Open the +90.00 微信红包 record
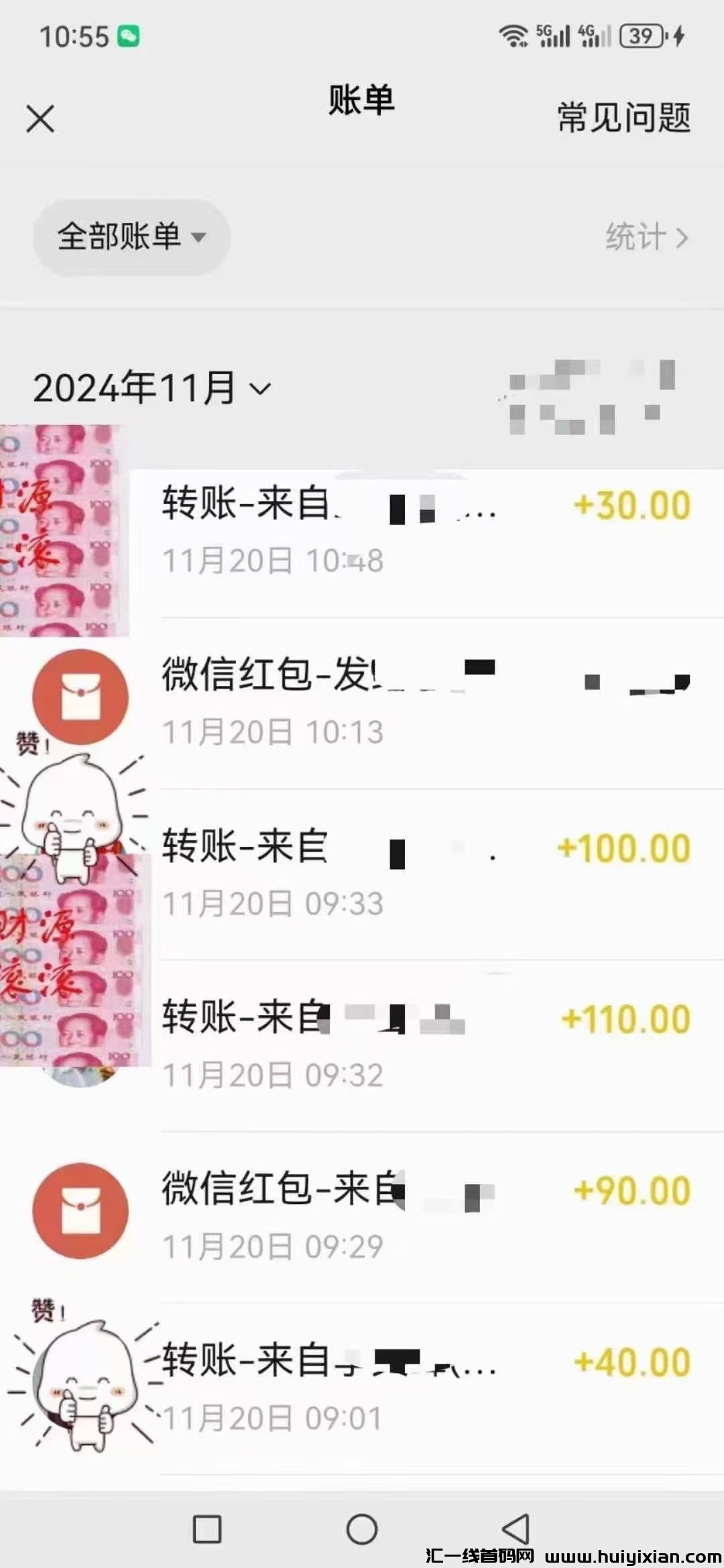Image resolution: width=724 pixels, height=1568 pixels. 426,1216
